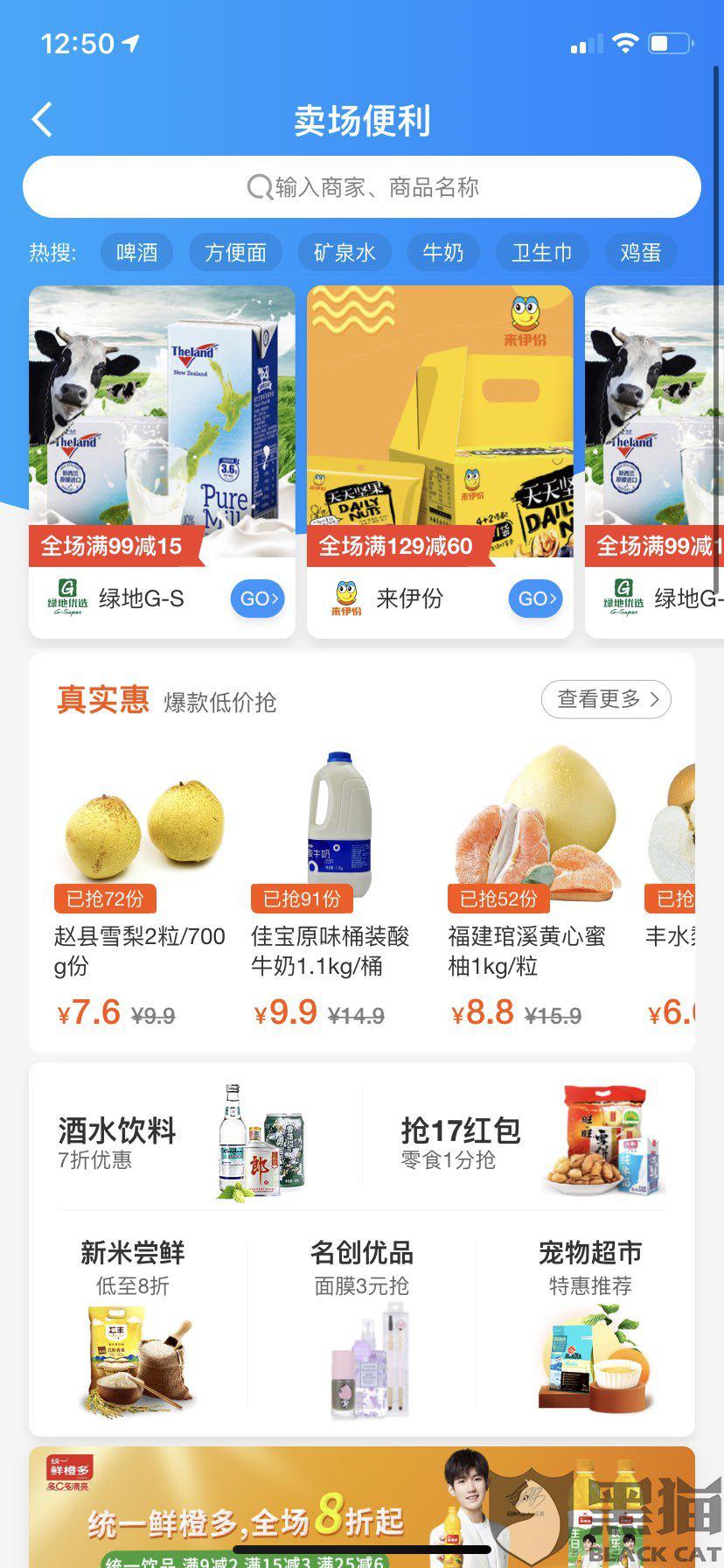
Task: Search for 鸡蛋 via hot search chip
Action: 640,253
